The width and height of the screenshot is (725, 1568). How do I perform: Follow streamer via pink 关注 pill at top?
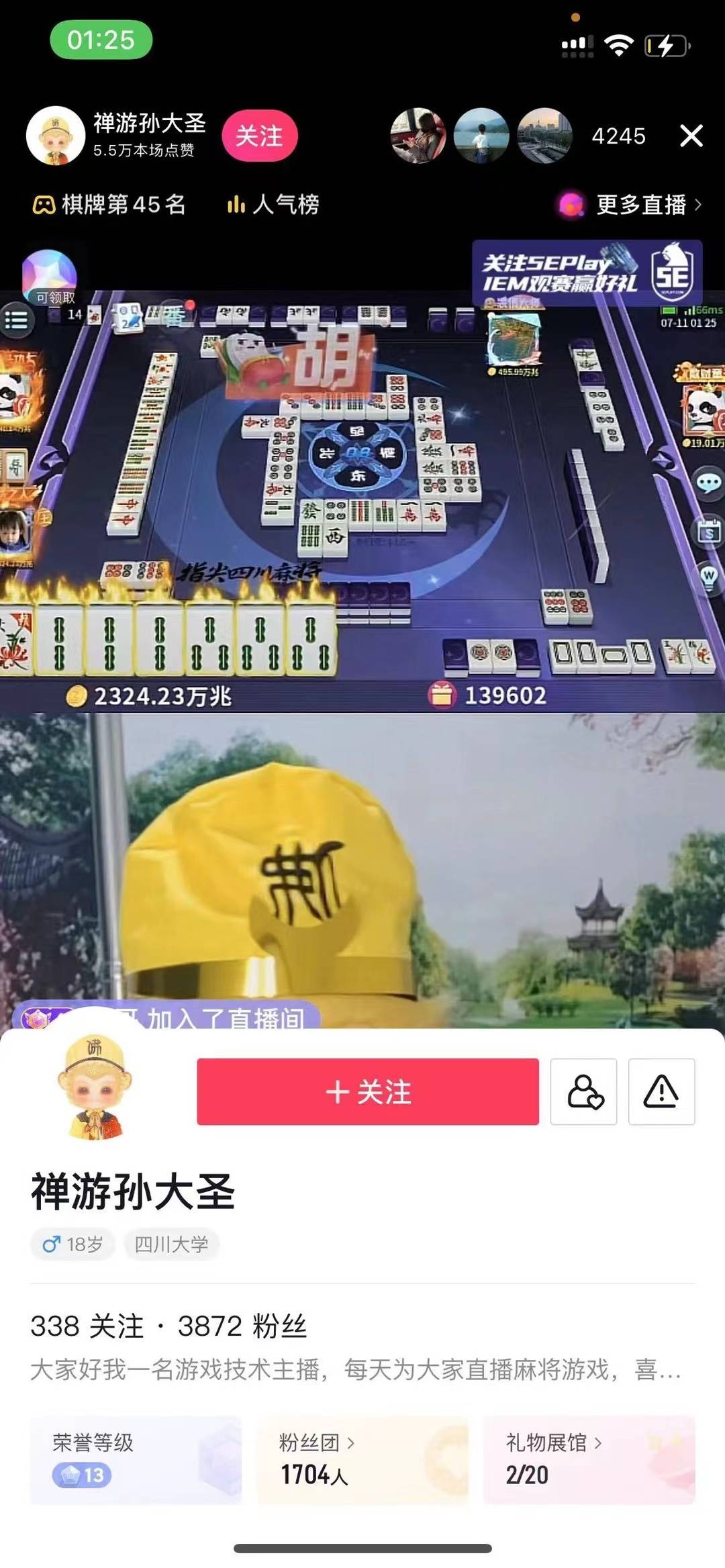(259, 136)
